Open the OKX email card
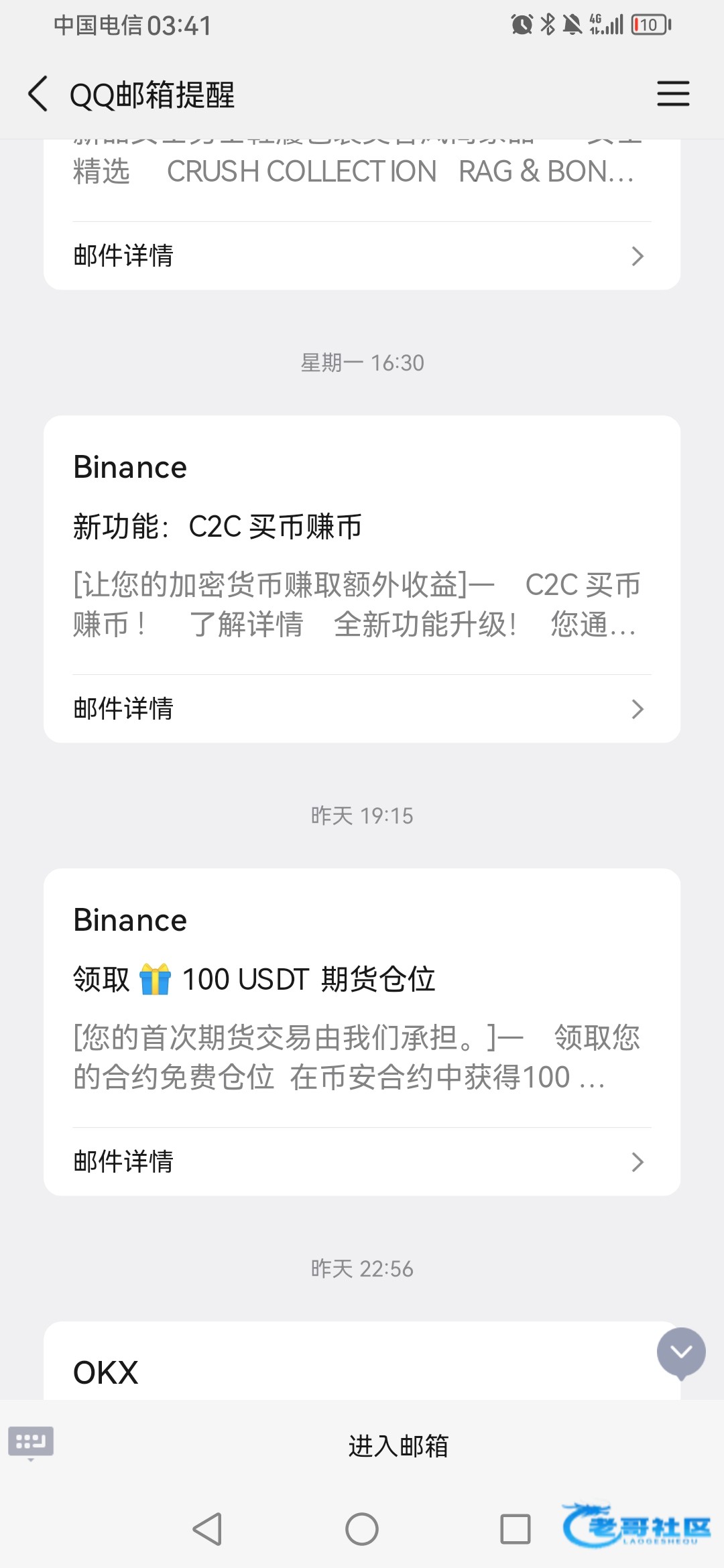 335,1367
